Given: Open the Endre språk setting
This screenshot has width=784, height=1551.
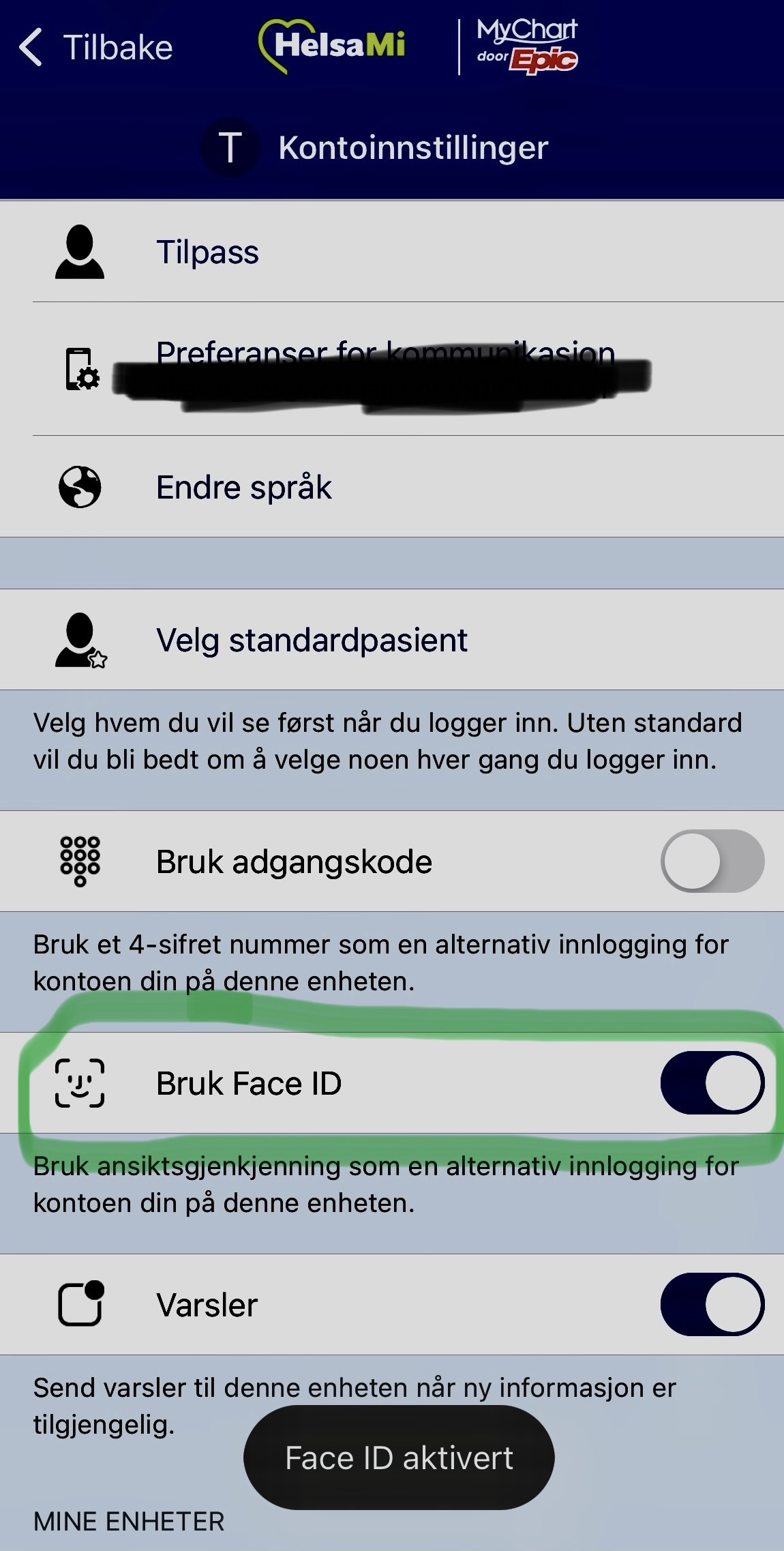Looking at the screenshot, I should click(x=243, y=487).
